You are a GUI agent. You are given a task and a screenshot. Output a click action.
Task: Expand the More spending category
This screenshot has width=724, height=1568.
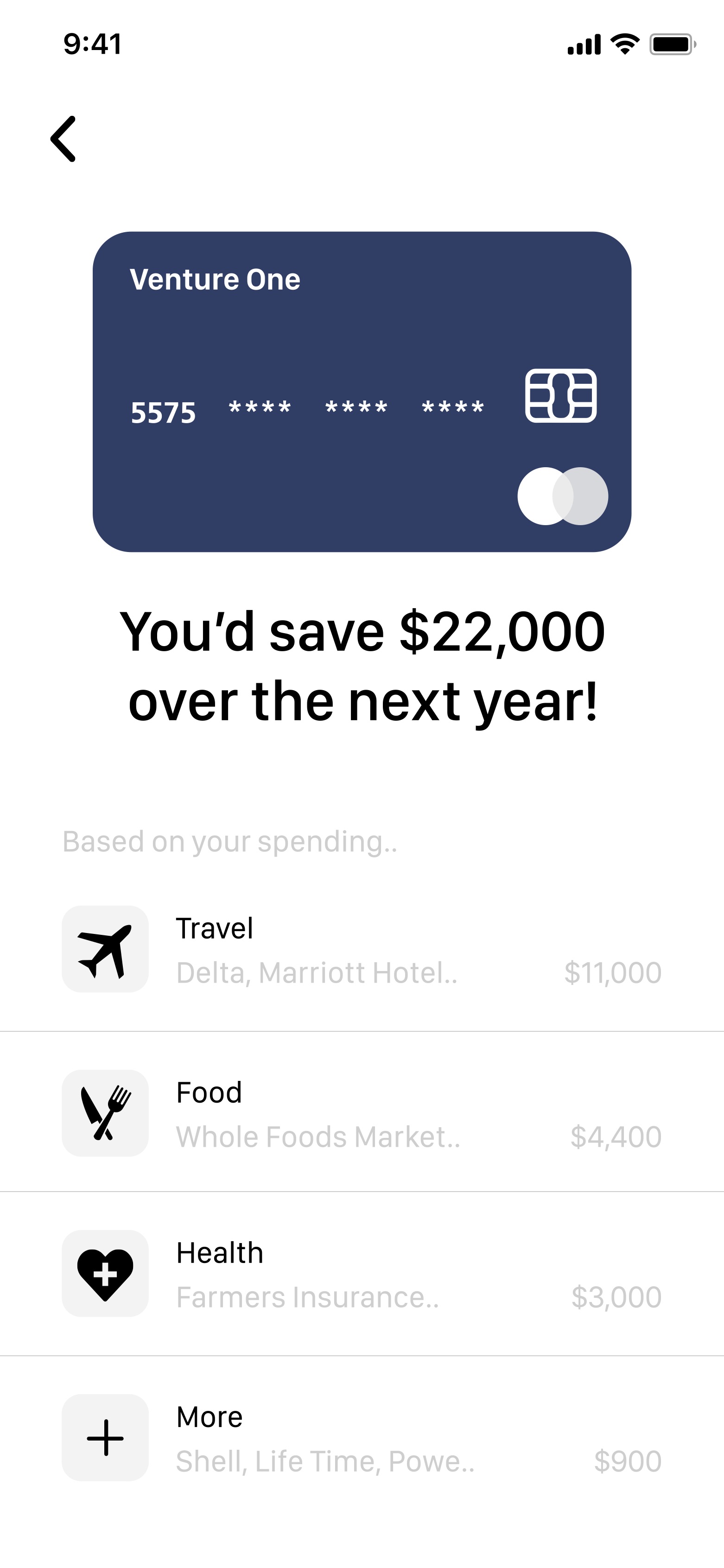pos(362,1438)
